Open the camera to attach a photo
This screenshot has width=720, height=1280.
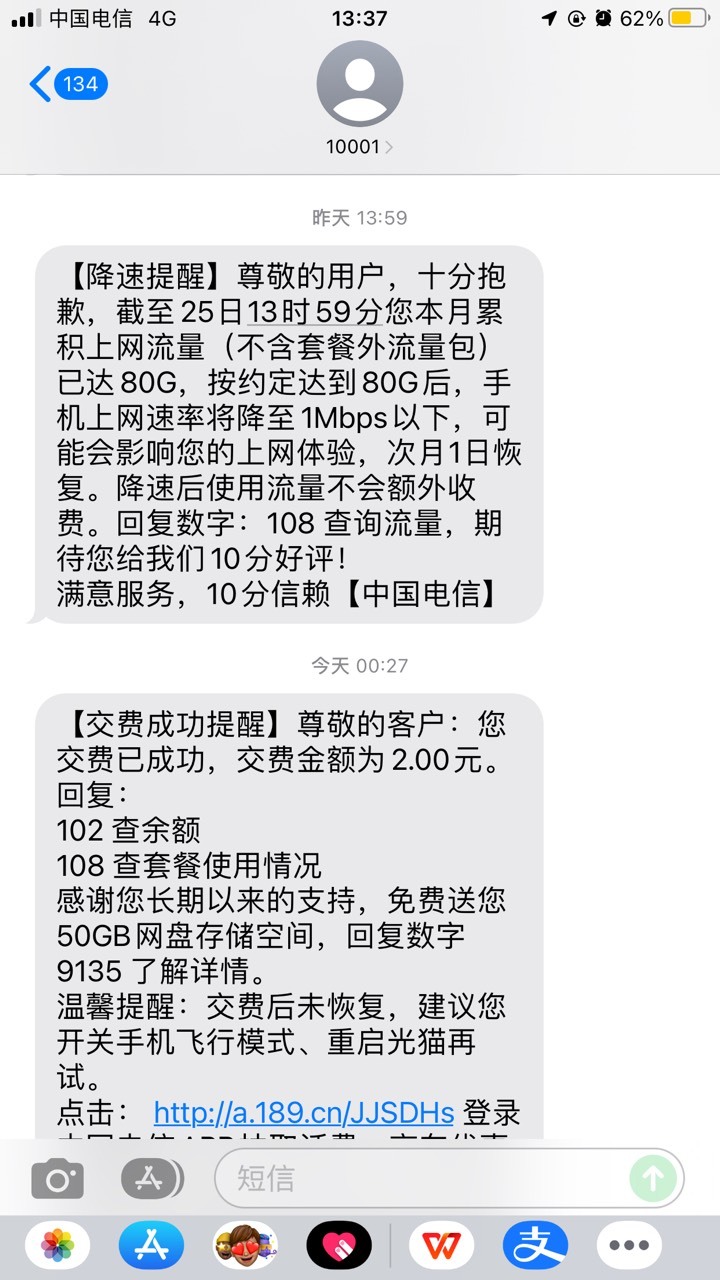click(57, 1179)
